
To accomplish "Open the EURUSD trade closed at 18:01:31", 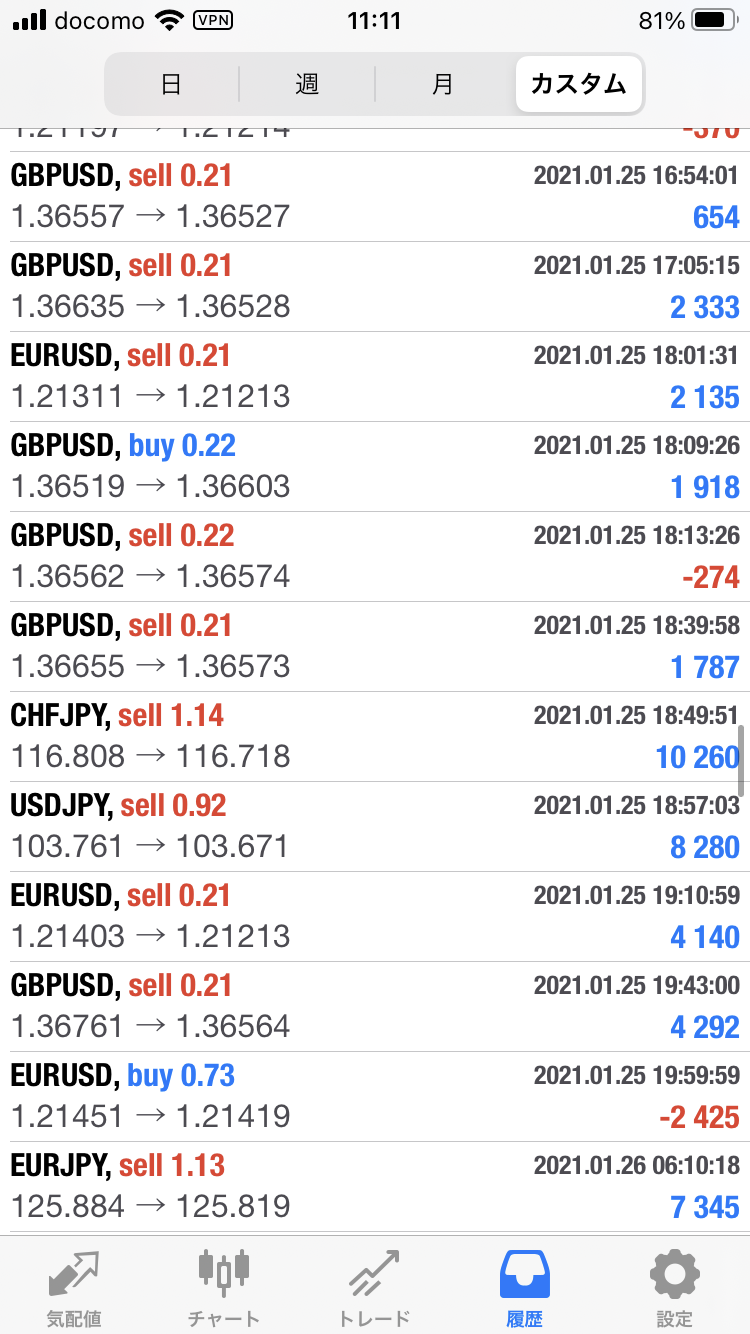I will pos(375,377).
